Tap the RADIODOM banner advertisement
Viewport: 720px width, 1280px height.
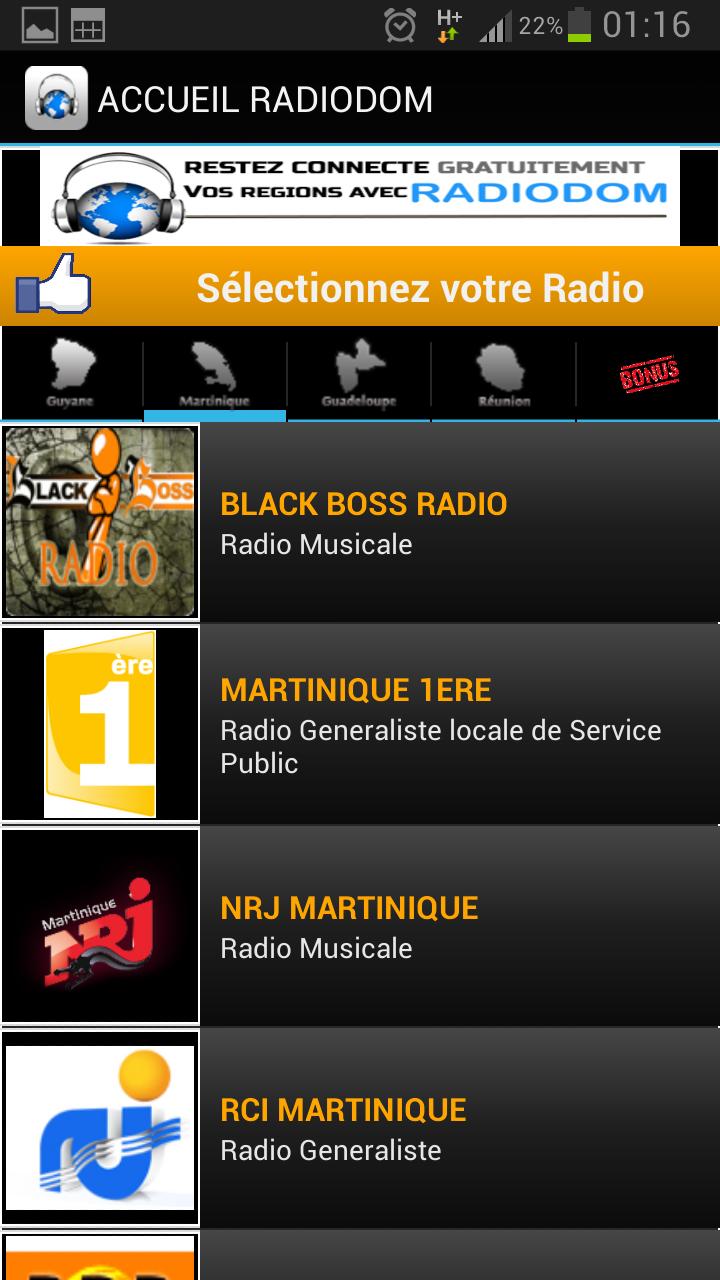(x=360, y=195)
